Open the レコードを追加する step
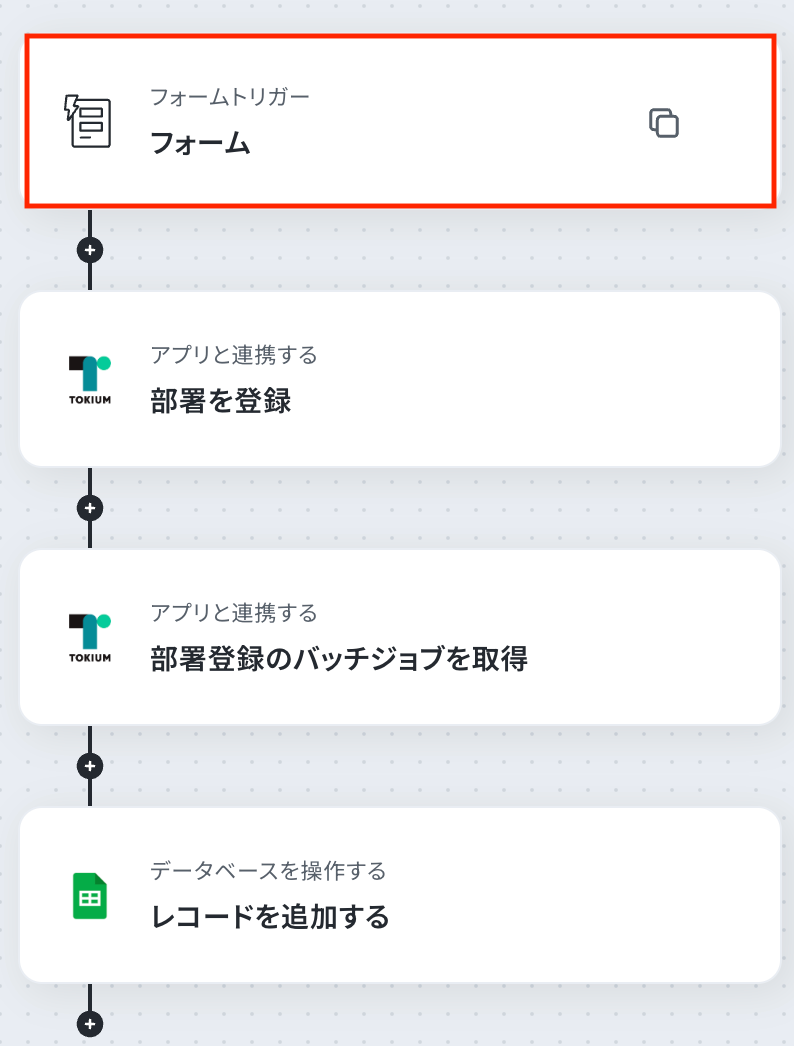This screenshot has width=794, height=1046. (400, 895)
